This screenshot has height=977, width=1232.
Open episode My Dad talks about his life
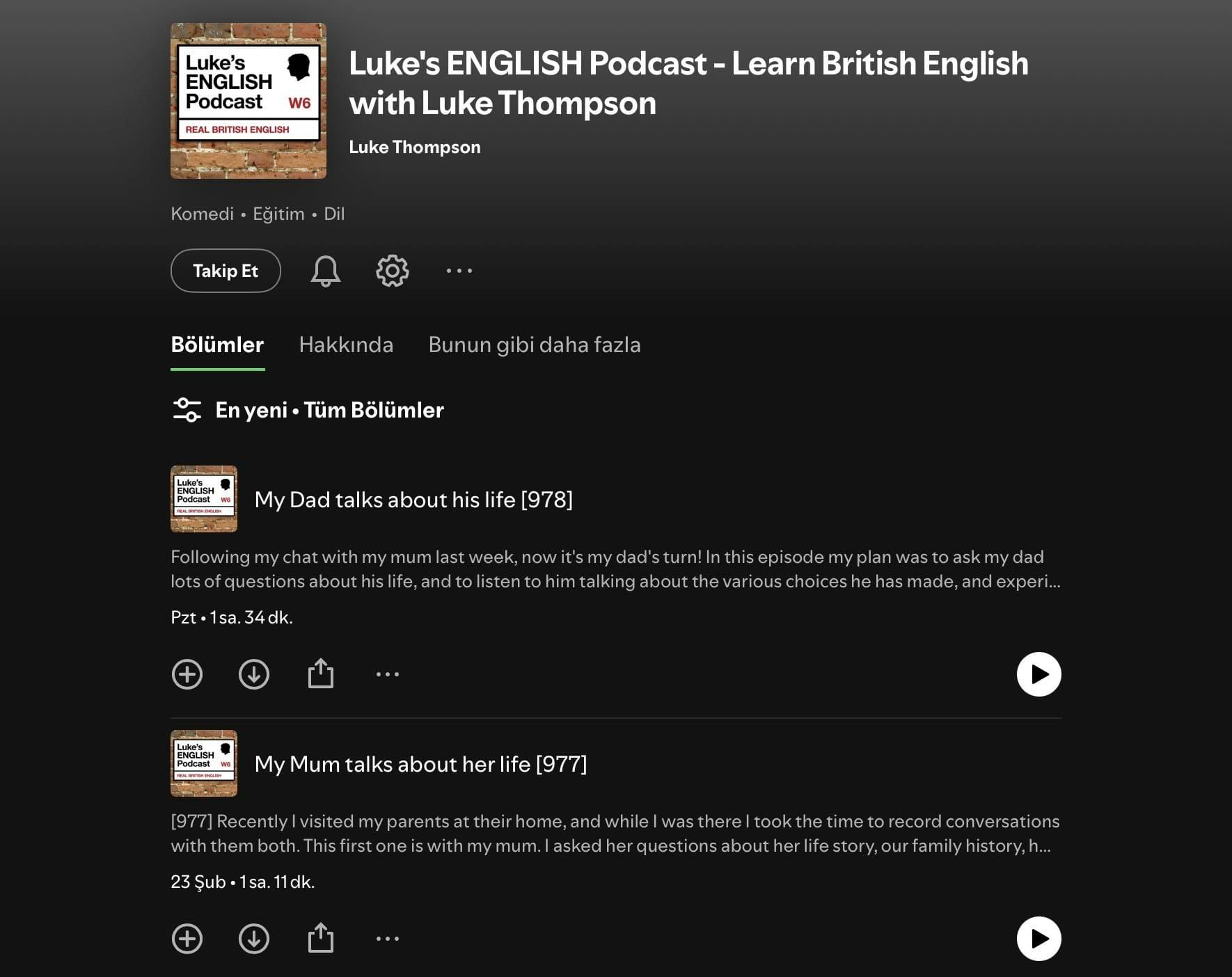tap(413, 500)
